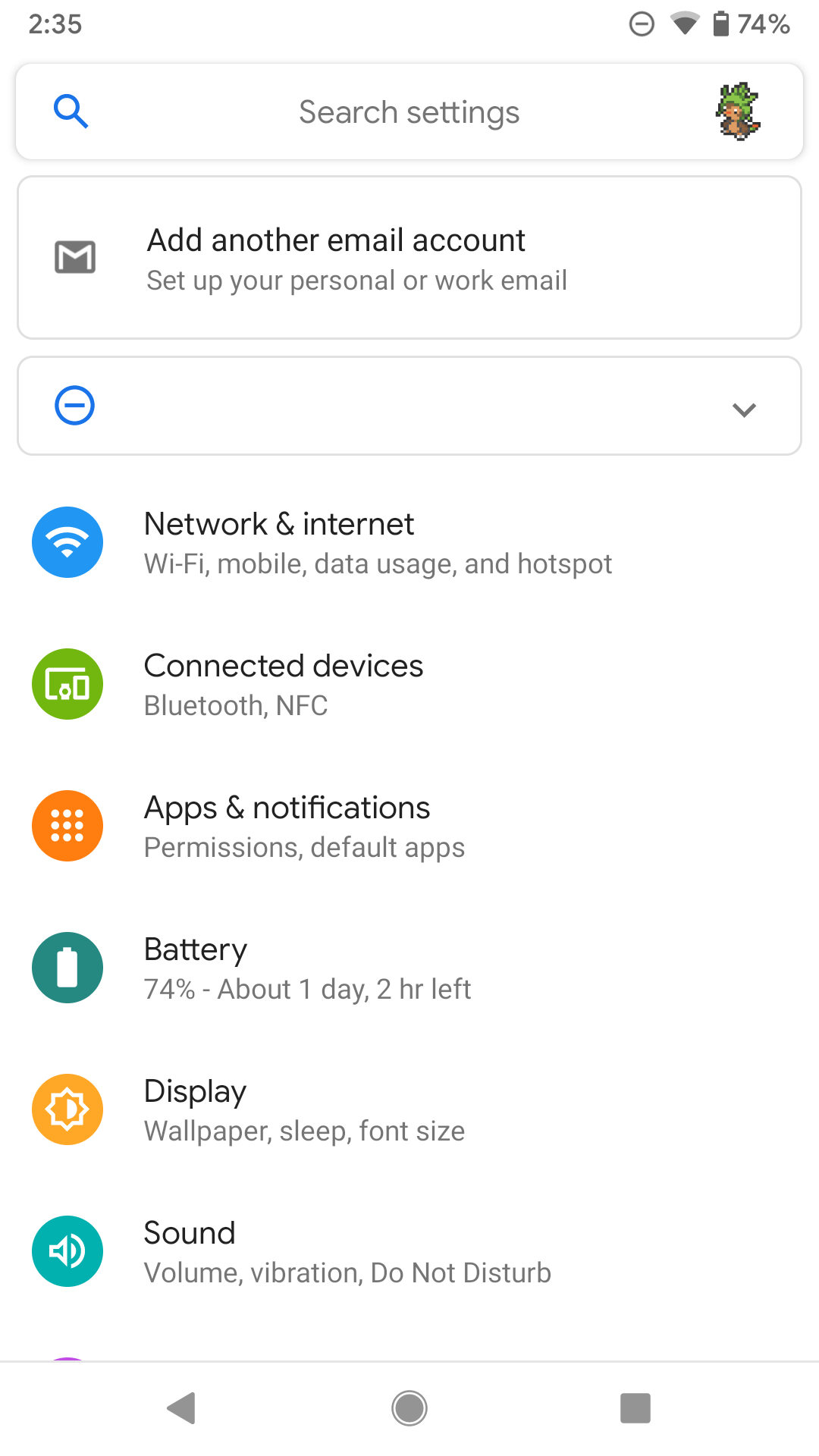The height and width of the screenshot is (1456, 819).
Task: Tap the Display brightness icon
Action: coord(67,1109)
